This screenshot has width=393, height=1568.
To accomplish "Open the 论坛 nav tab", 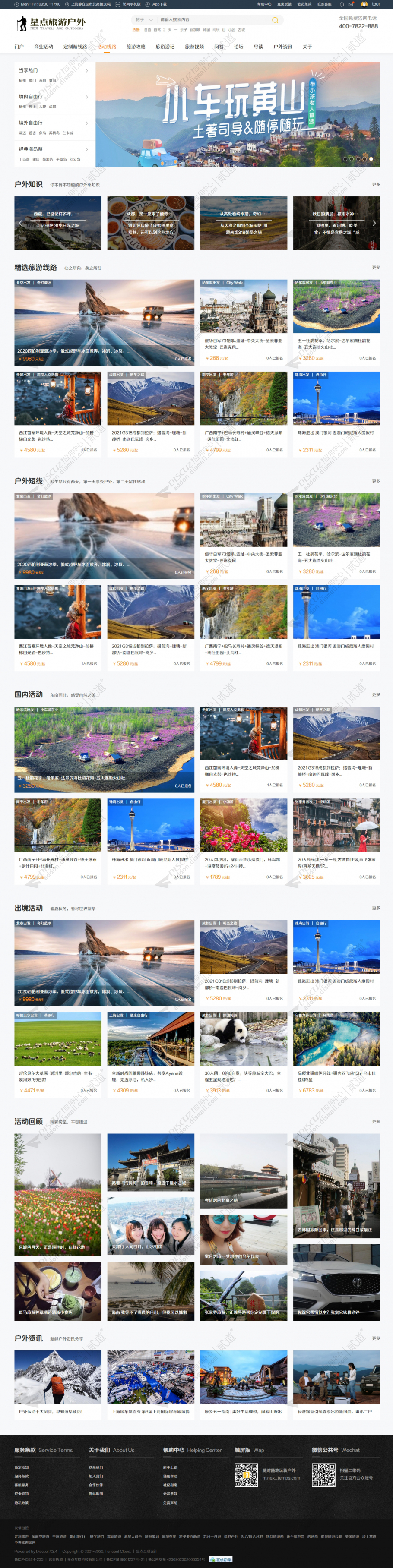I will 238,47.
